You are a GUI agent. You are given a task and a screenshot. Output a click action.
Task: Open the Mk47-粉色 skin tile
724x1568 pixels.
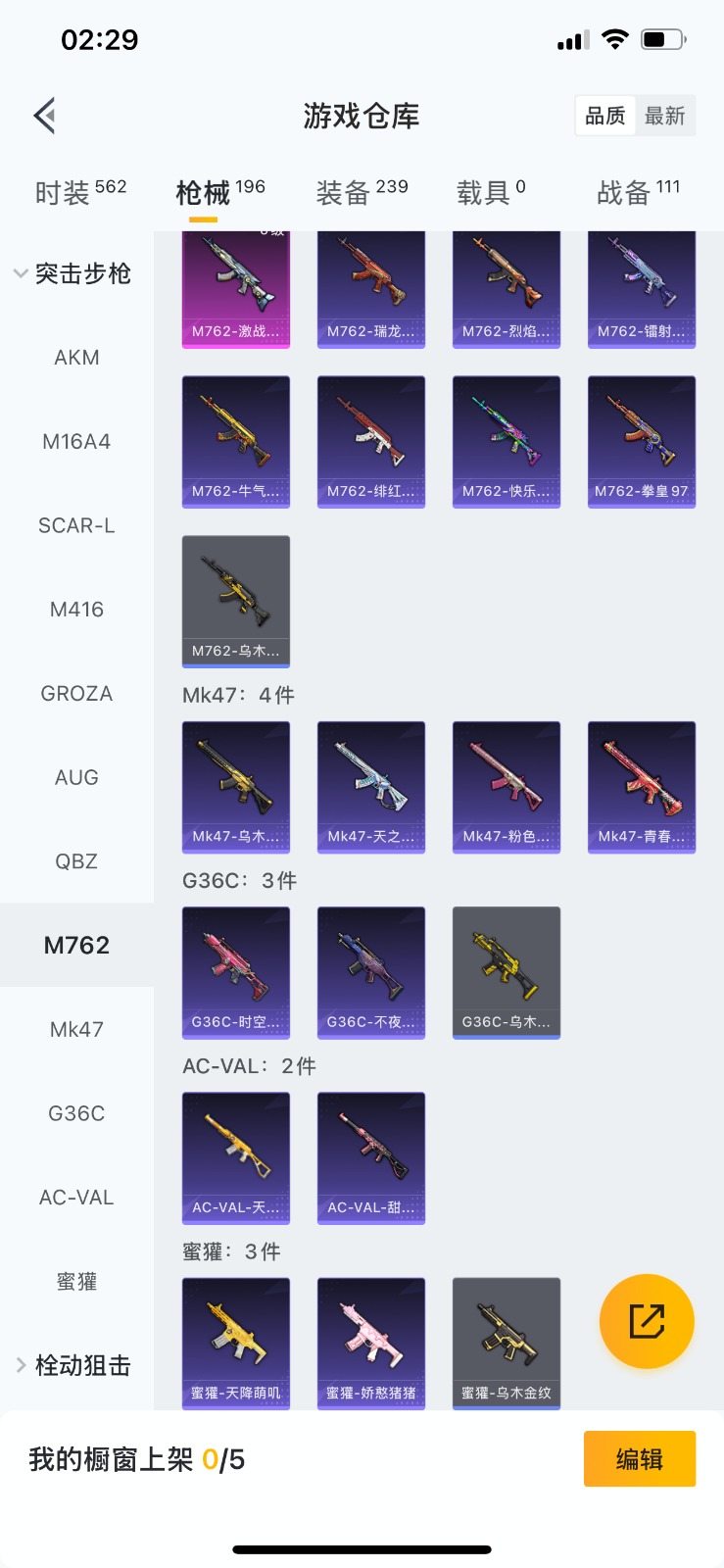507,787
